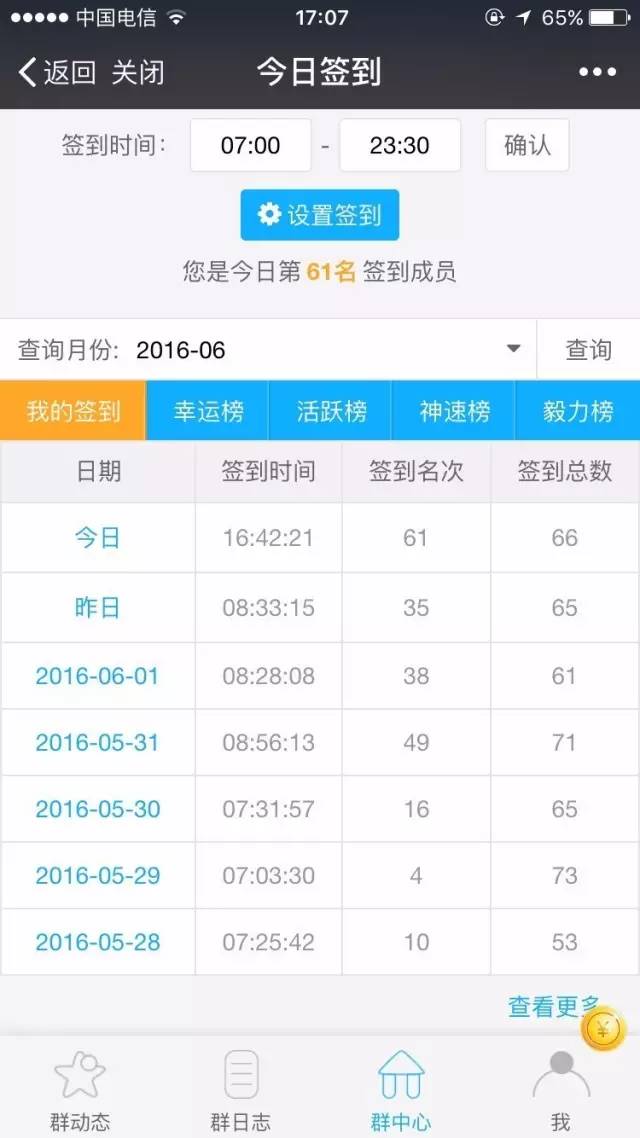Go back with the 返回 arrow
The image size is (640, 1138).
coord(57,73)
